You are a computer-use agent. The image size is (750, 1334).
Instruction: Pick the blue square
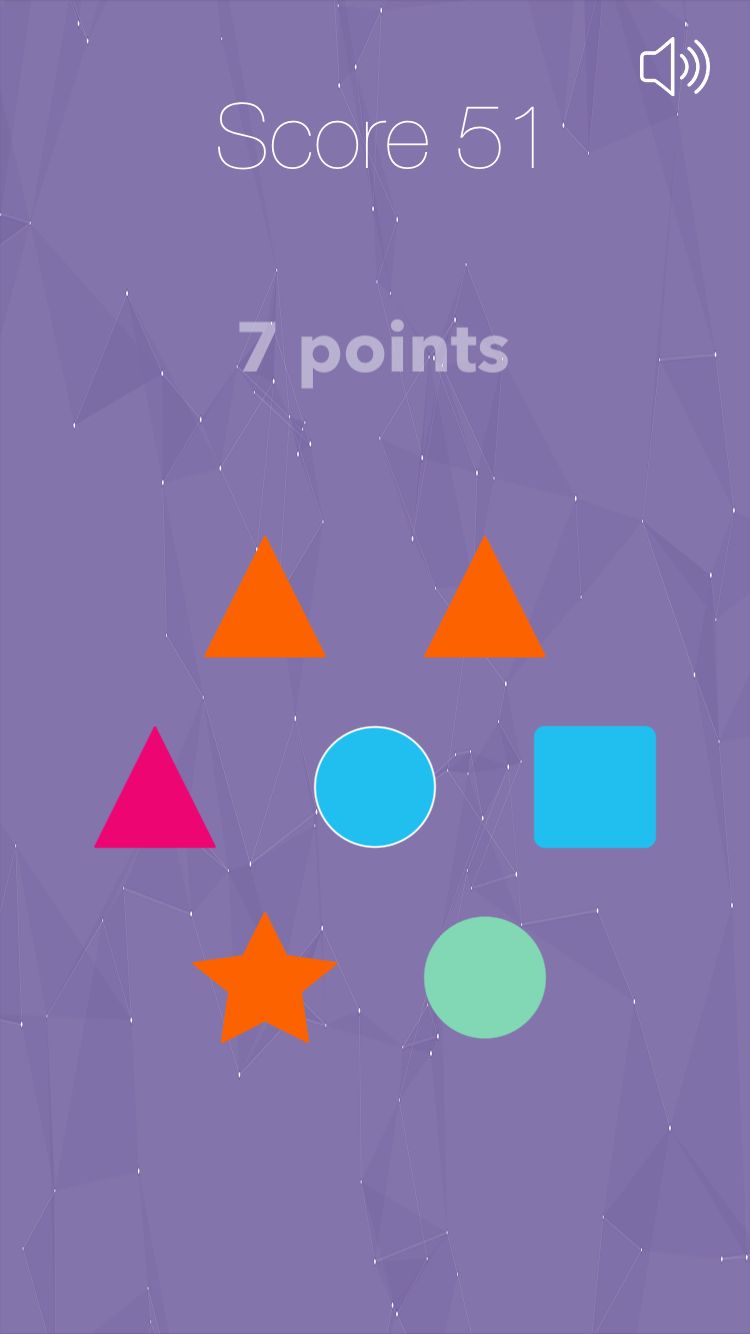(595, 787)
